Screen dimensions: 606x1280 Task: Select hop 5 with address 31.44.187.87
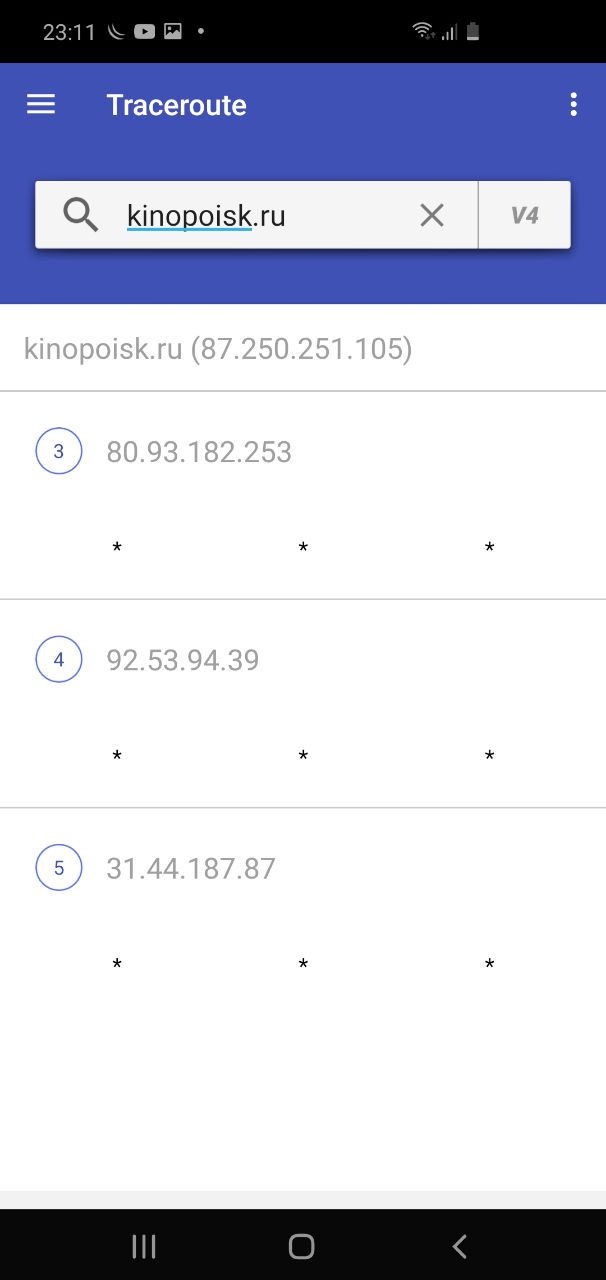pos(303,912)
